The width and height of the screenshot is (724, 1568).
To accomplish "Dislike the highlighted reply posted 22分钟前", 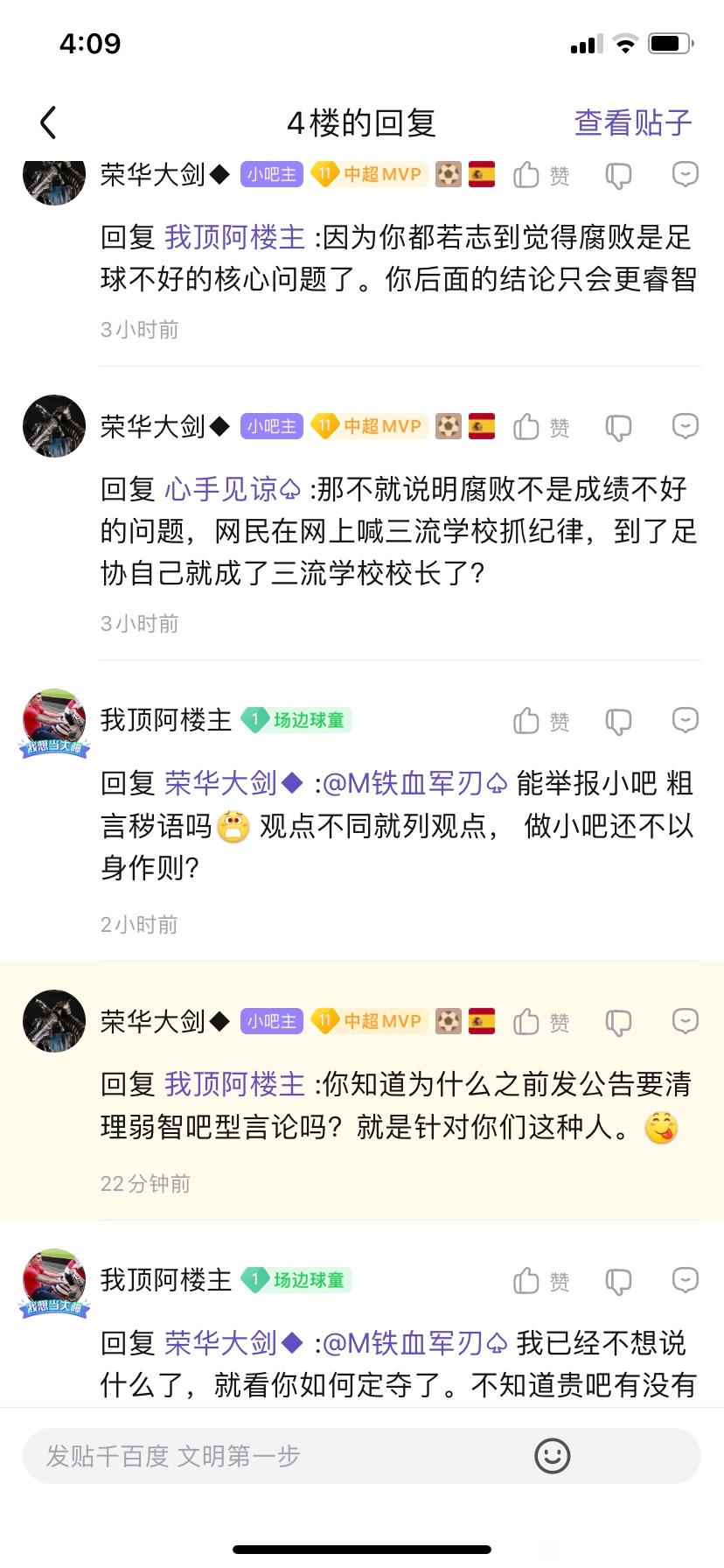I will (618, 1022).
